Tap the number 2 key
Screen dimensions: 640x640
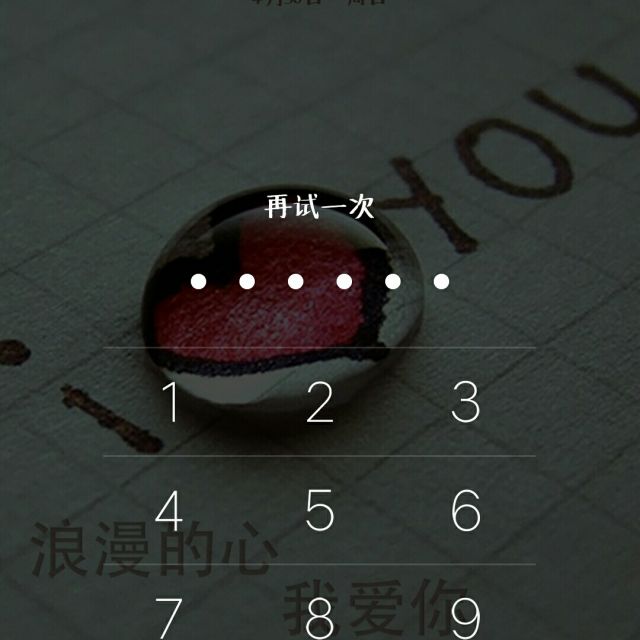click(319, 403)
